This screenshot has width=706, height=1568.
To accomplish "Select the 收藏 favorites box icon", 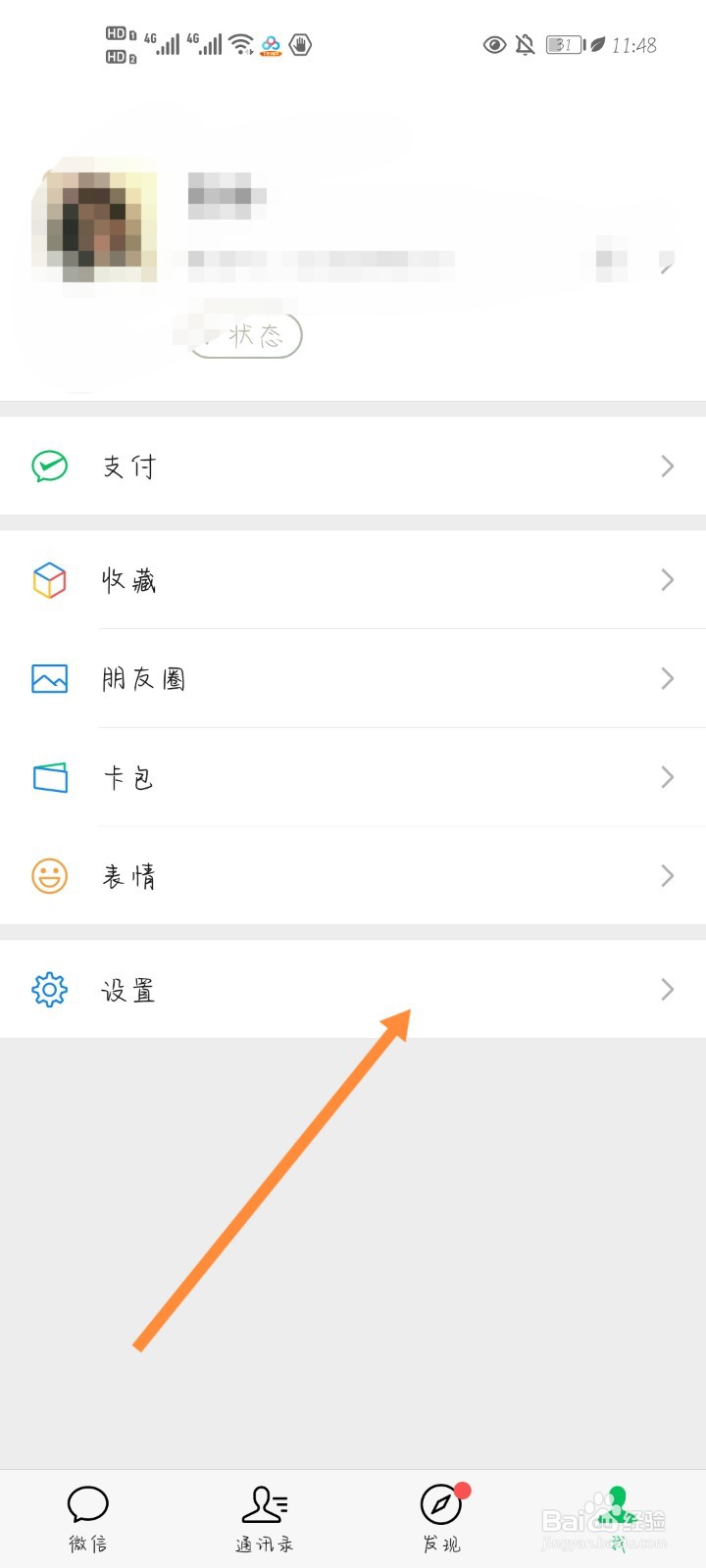I will click(x=49, y=580).
